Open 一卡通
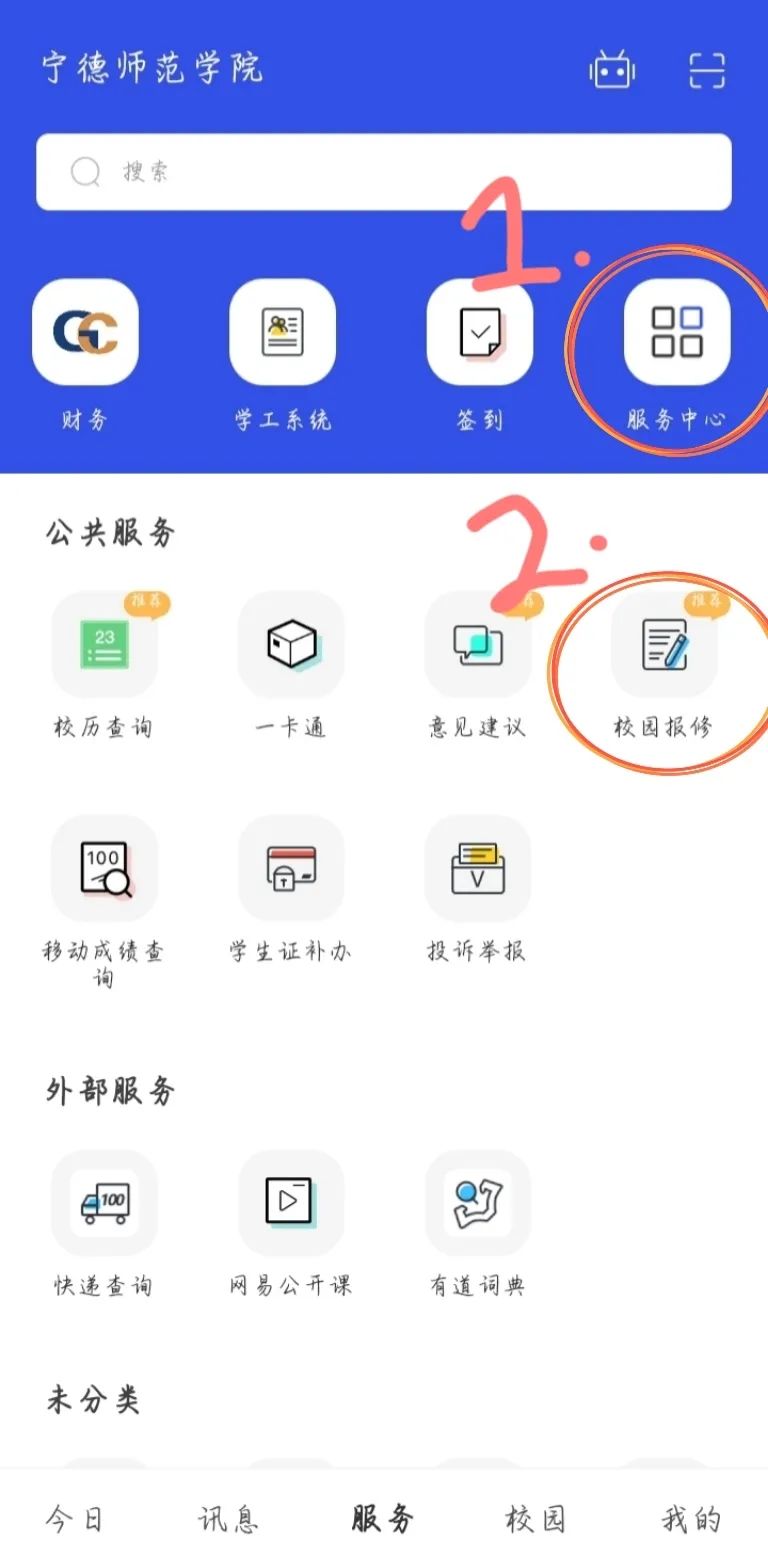The image size is (768, 1557). tap(291, 645)
